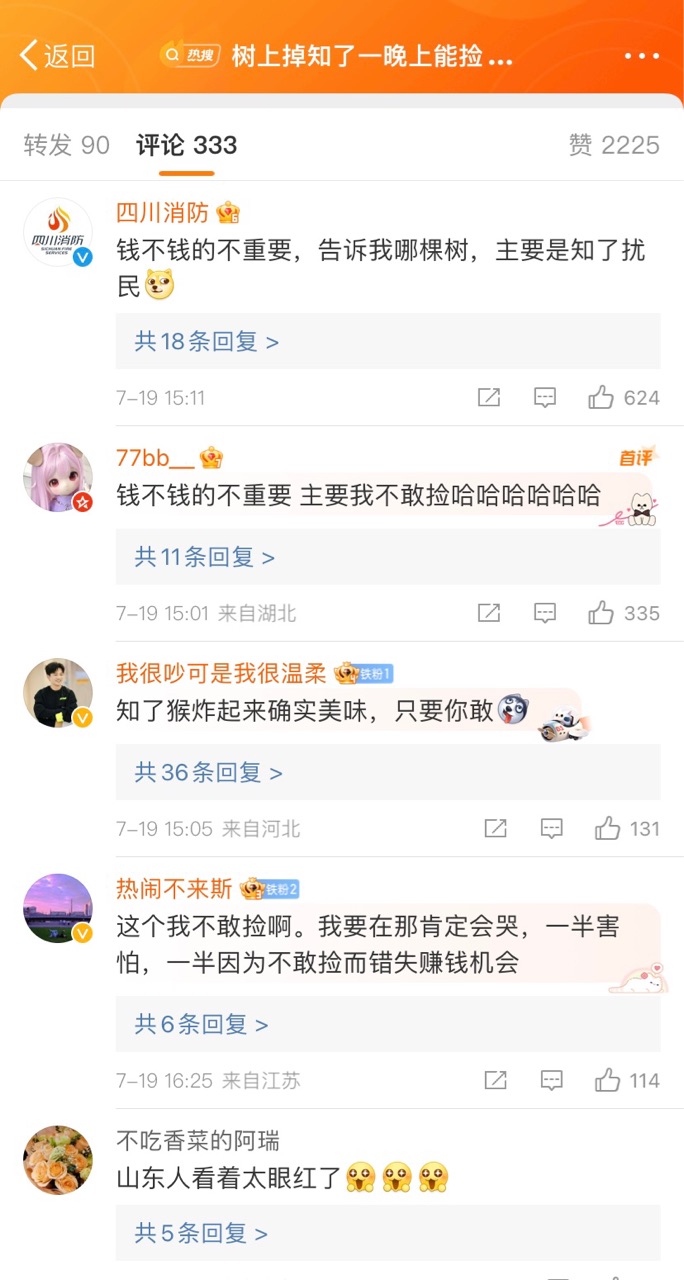Open the three-dot overflow menu
Screen dimensions: 684x1280
click(x=642, y=56)
